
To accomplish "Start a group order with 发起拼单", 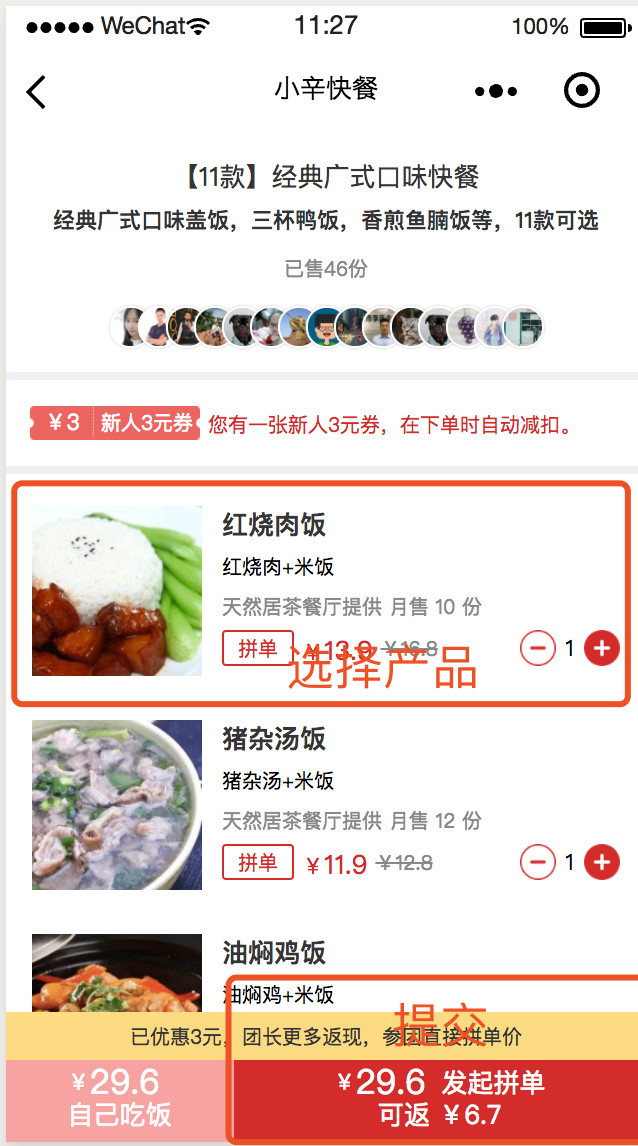I will coord(435,1097).
